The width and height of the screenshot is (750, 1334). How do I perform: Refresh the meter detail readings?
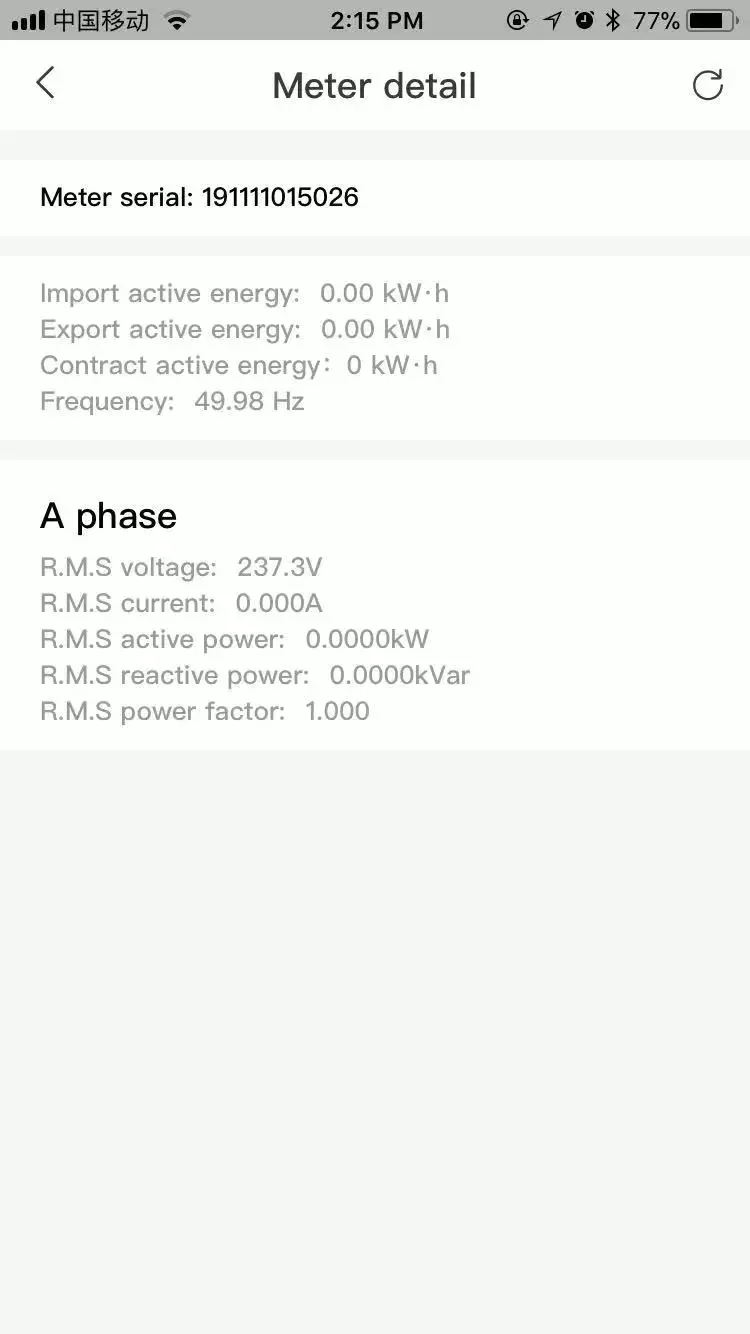point(707,85)
